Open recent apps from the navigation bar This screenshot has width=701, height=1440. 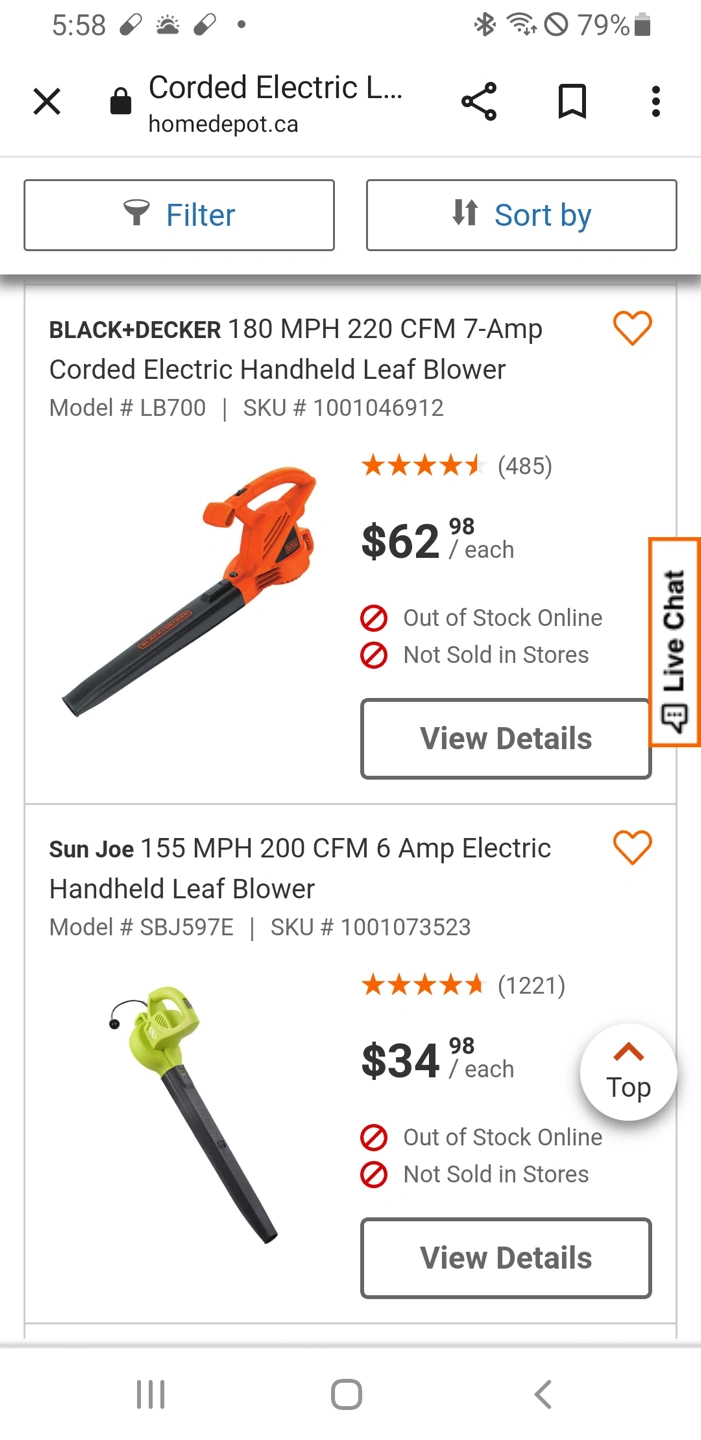coord(150,1394)
